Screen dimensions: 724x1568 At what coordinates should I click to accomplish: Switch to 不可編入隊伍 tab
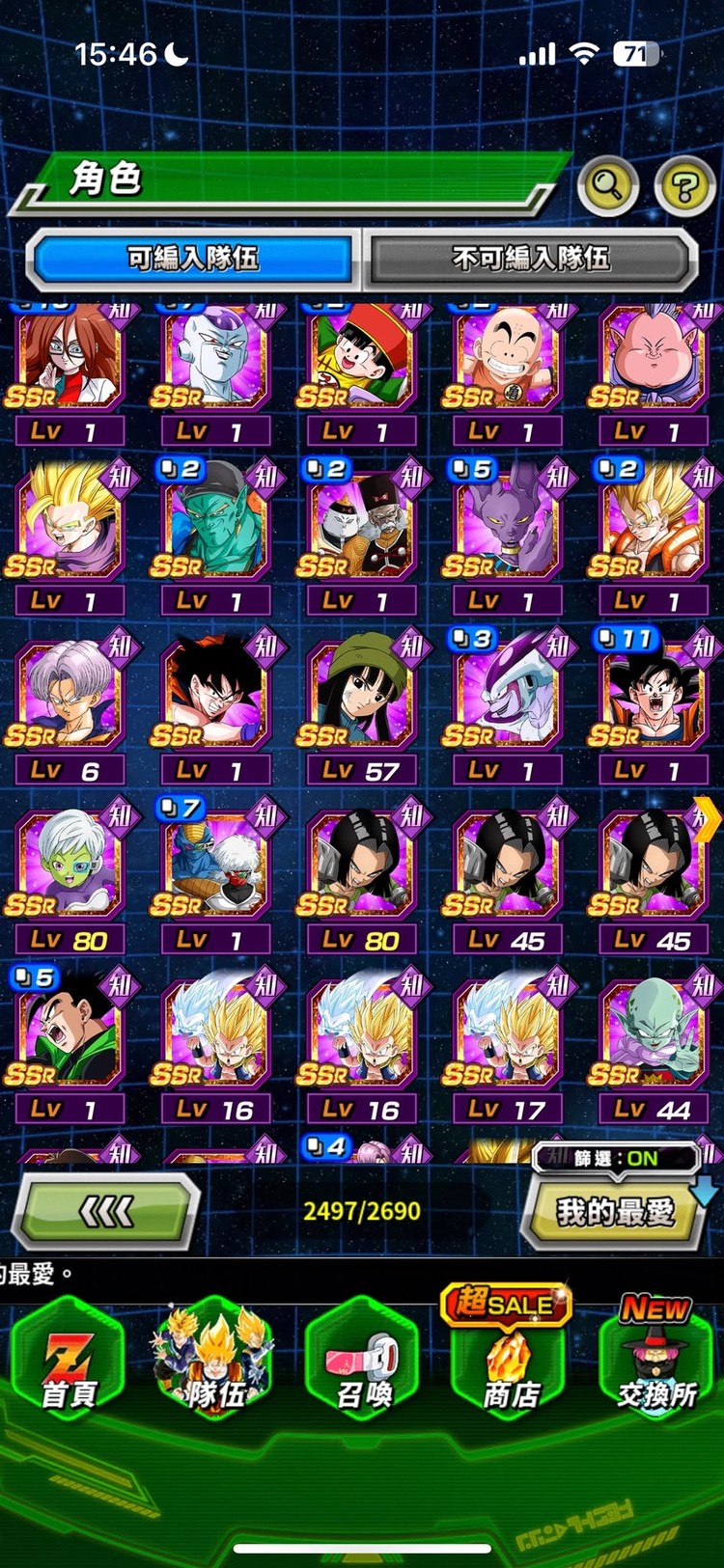(530, 258)
